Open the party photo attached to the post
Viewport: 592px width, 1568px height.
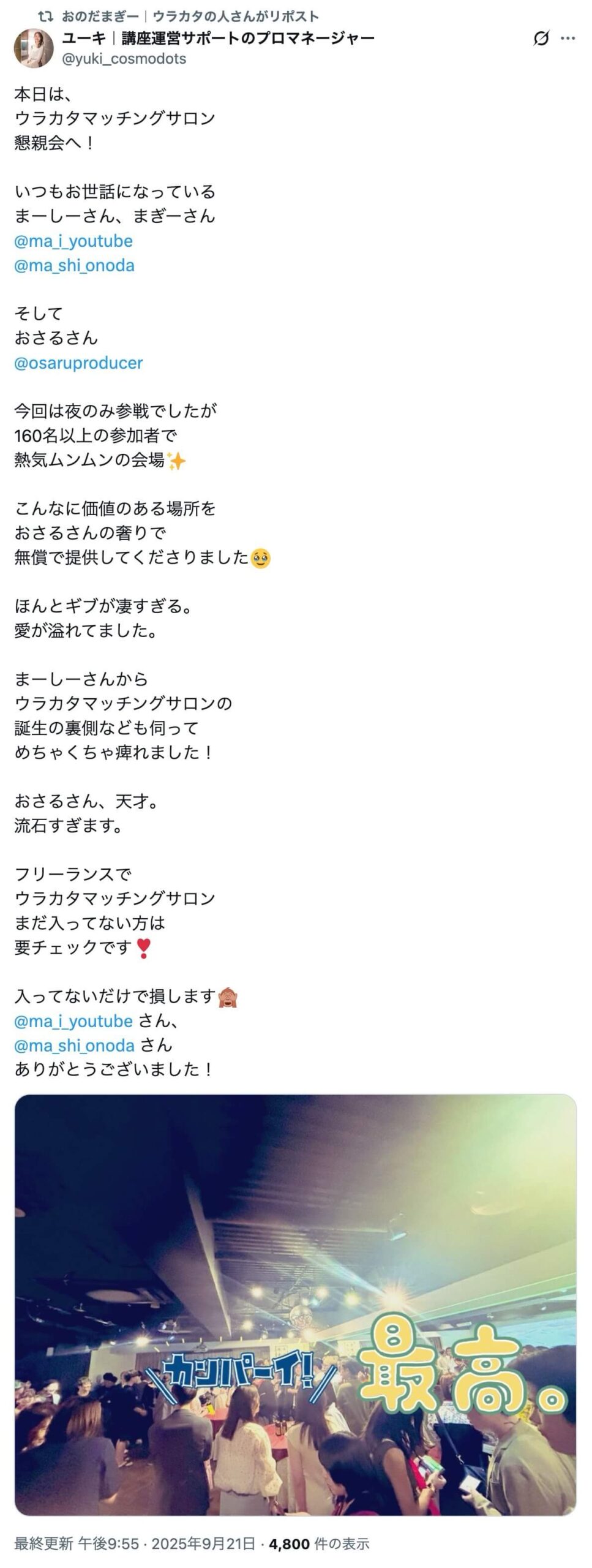(296, 1304)
